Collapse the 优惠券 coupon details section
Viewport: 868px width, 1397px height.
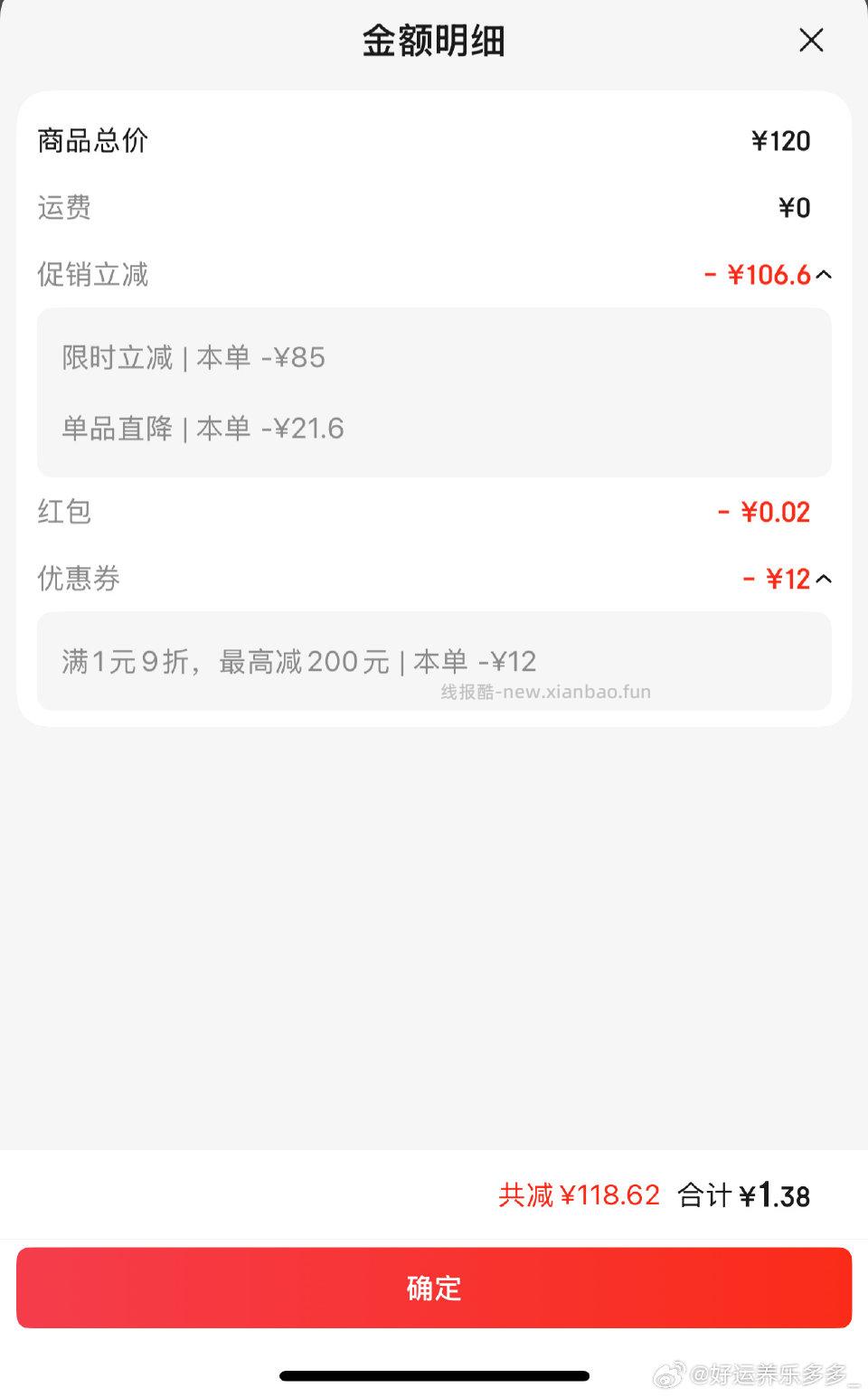826,578
